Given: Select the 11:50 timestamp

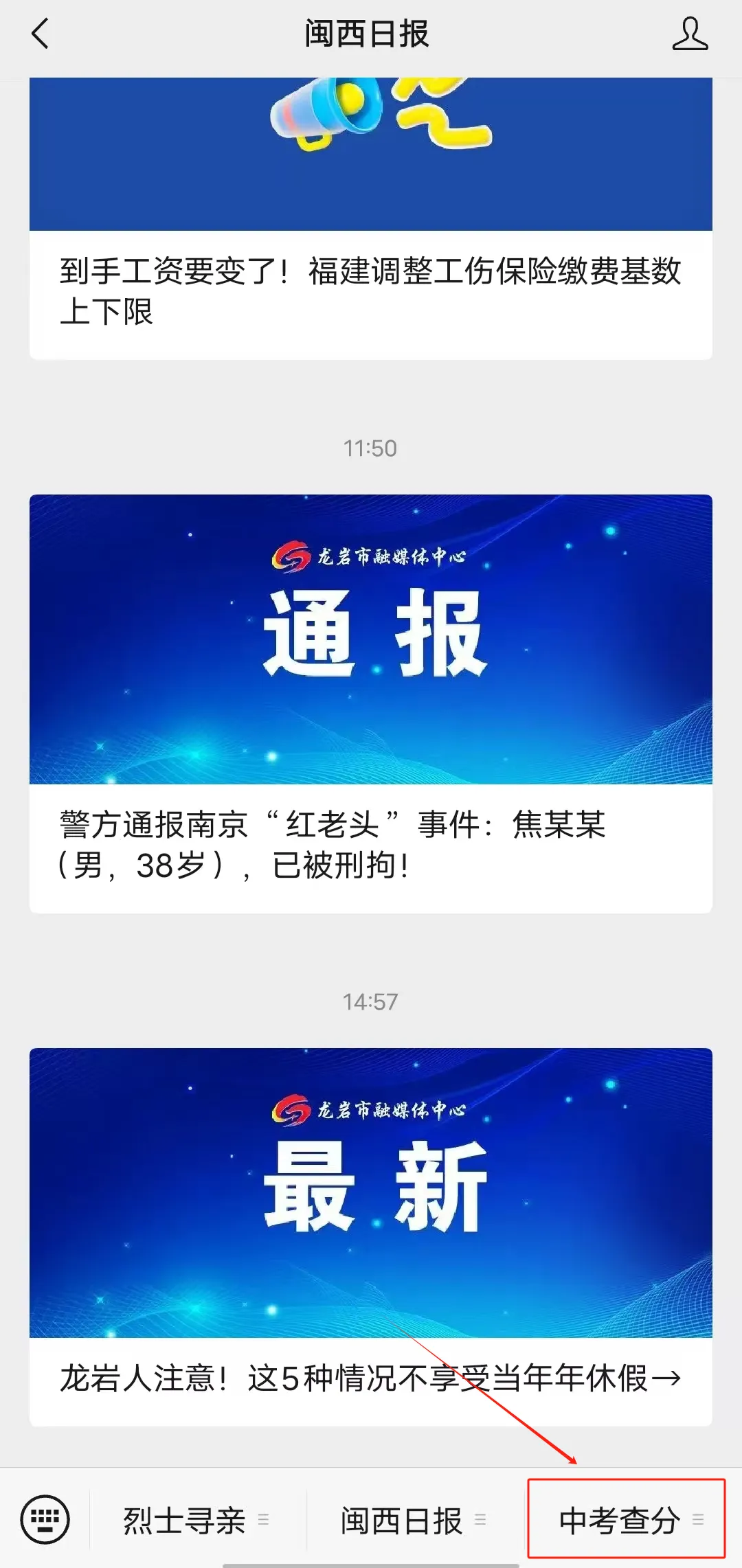Looking at the screenshot, I should (371, 446).
